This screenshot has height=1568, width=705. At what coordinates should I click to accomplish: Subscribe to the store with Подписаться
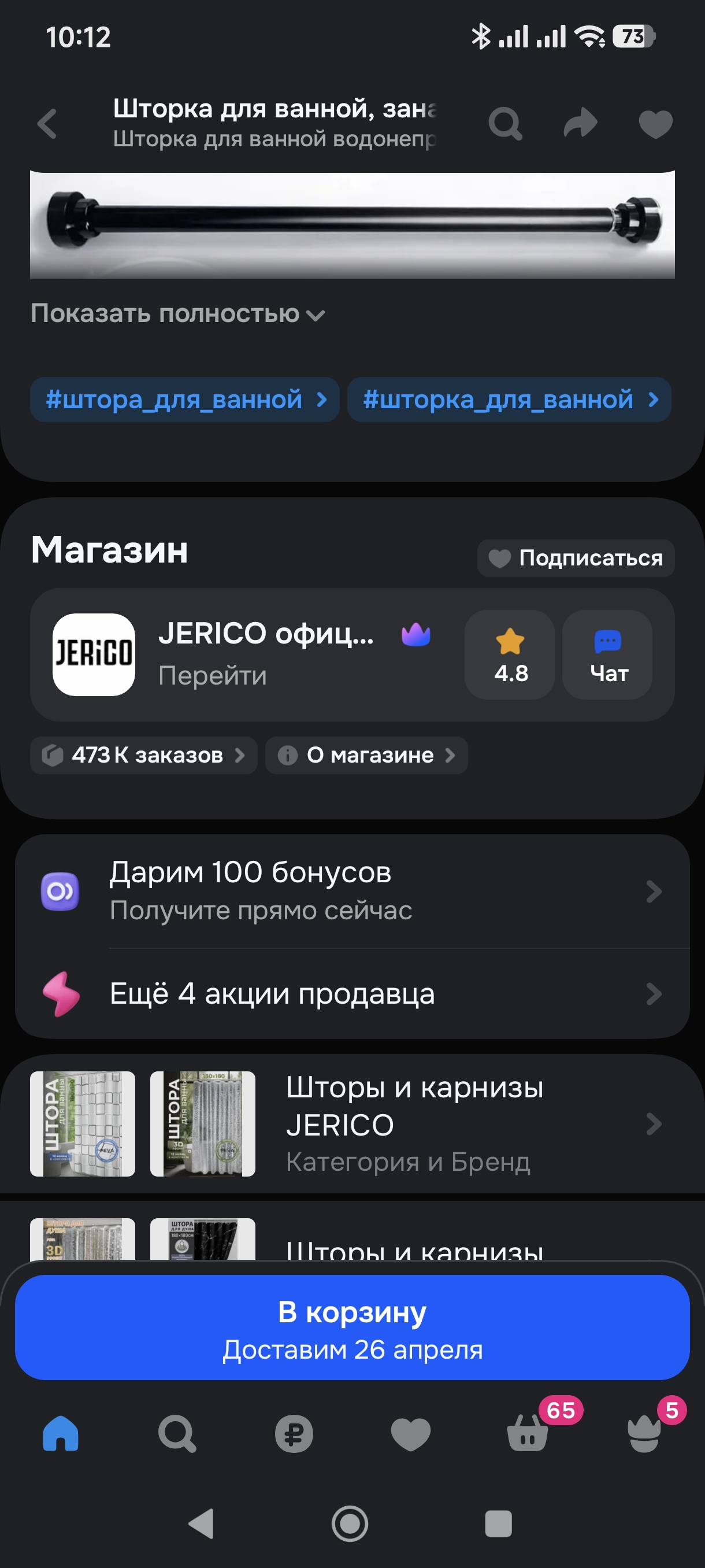[576, 558]
